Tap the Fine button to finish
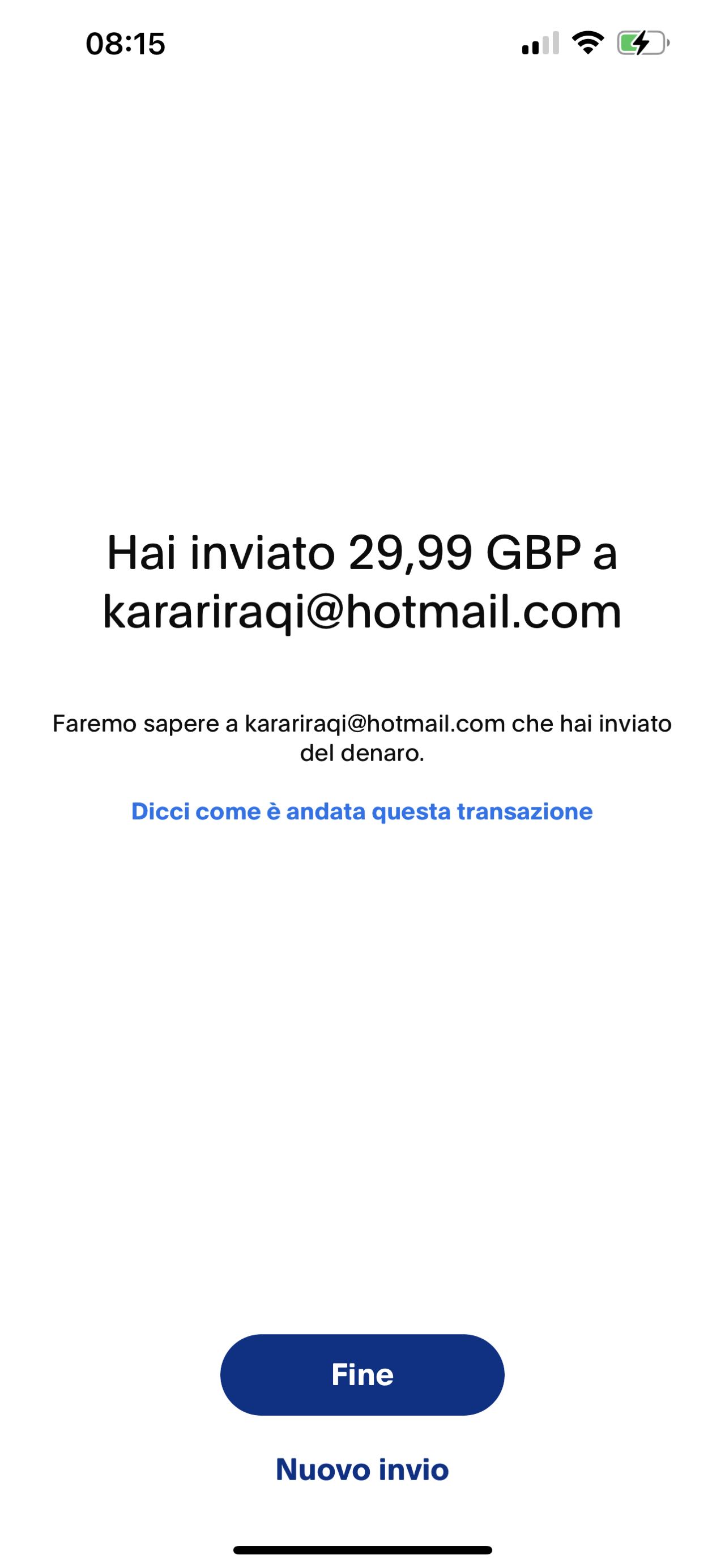The image size is (725, 1568). pyautogui.click(x=362, y=1375)
